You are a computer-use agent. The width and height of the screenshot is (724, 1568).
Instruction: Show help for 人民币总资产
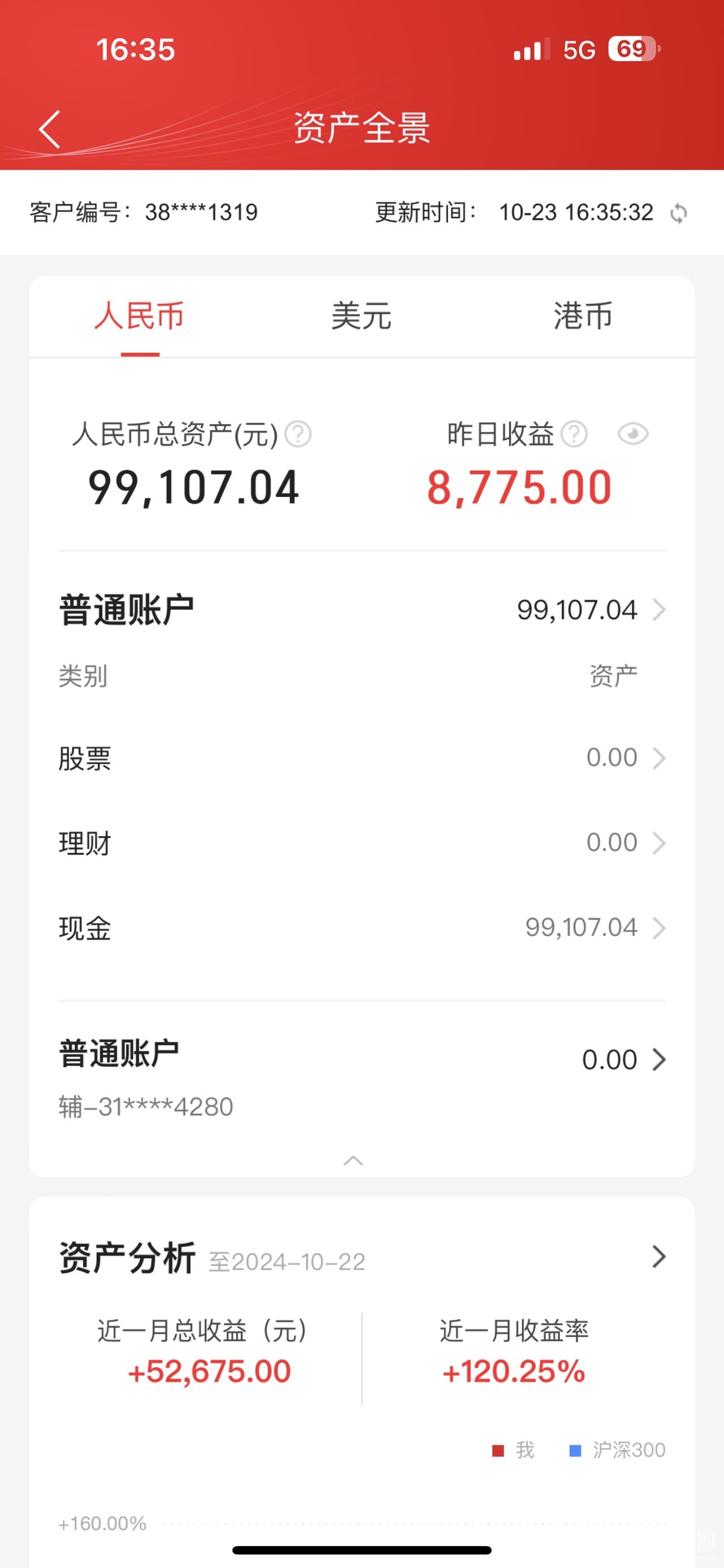[299, 435]
